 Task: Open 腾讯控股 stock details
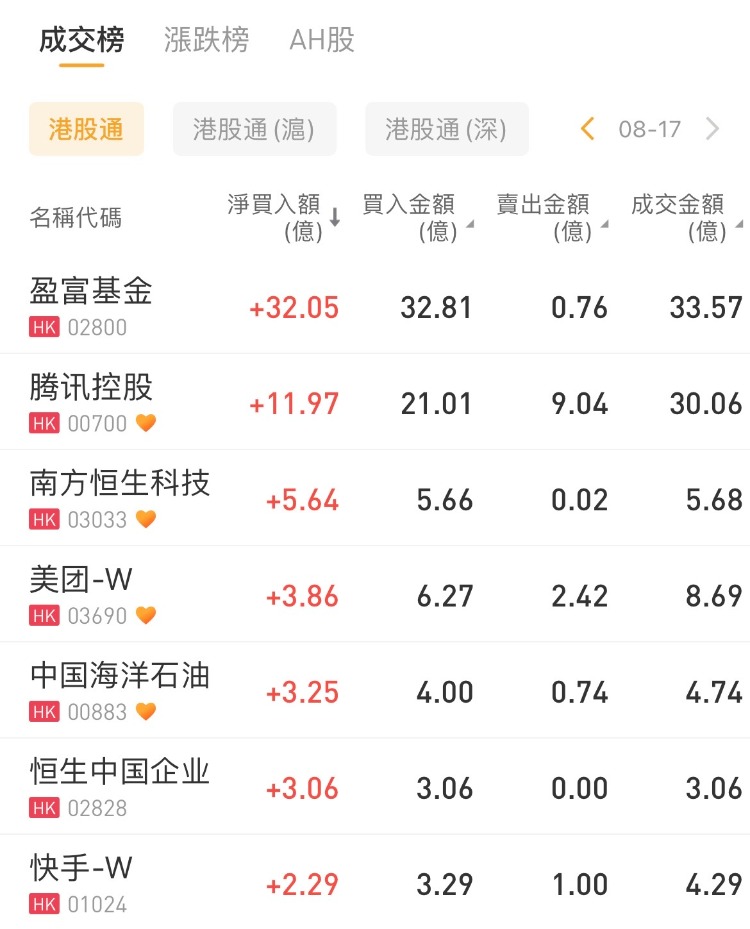pyautogui.click(x=92, y=401)
